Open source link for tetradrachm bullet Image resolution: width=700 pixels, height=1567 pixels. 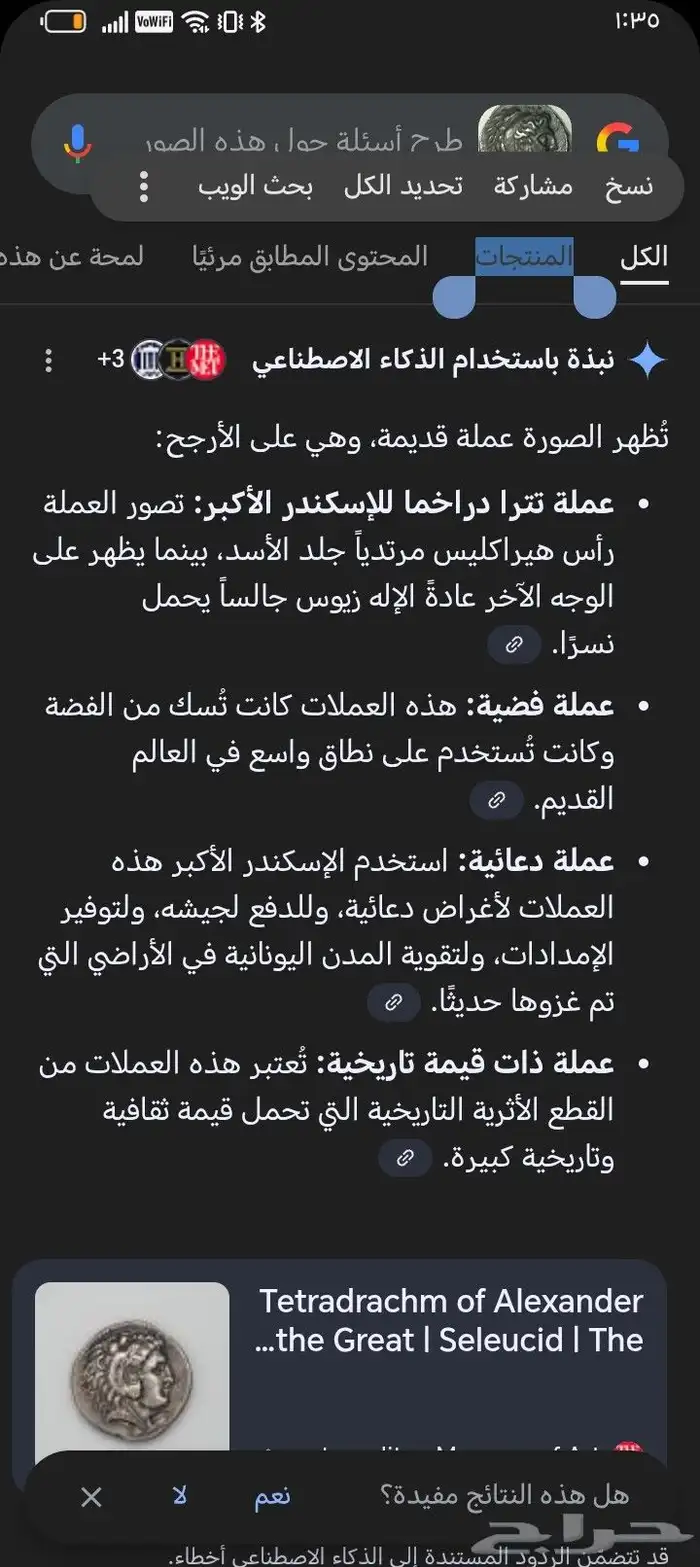click(514, 645)
